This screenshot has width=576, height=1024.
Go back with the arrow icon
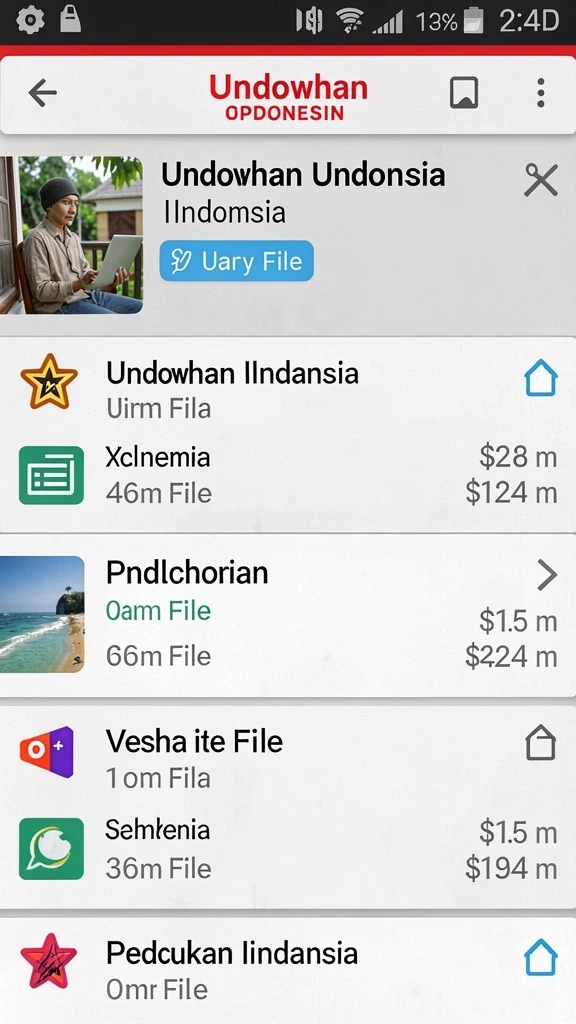43,93
